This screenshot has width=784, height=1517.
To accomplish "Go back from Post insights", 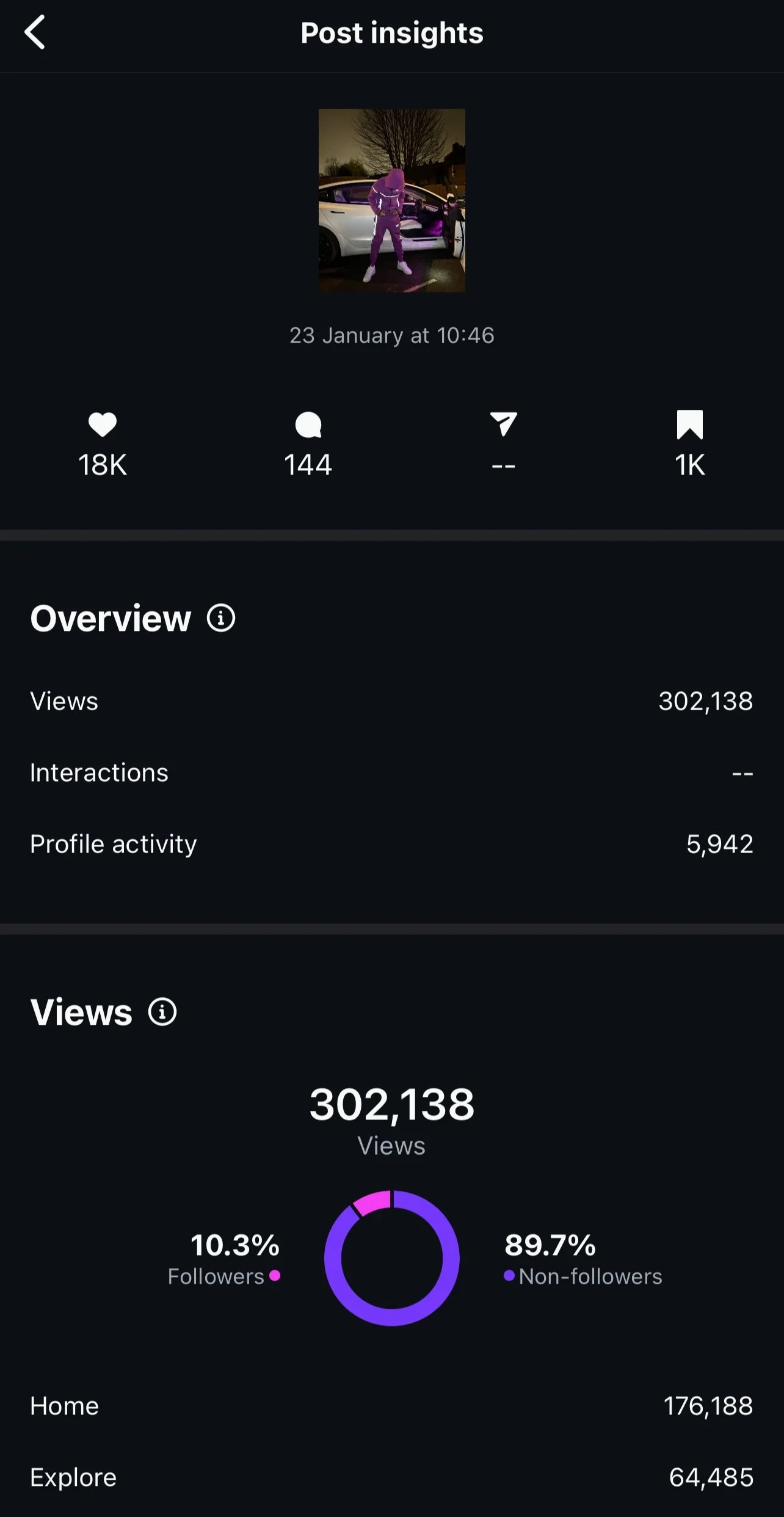I will [35, 32].
